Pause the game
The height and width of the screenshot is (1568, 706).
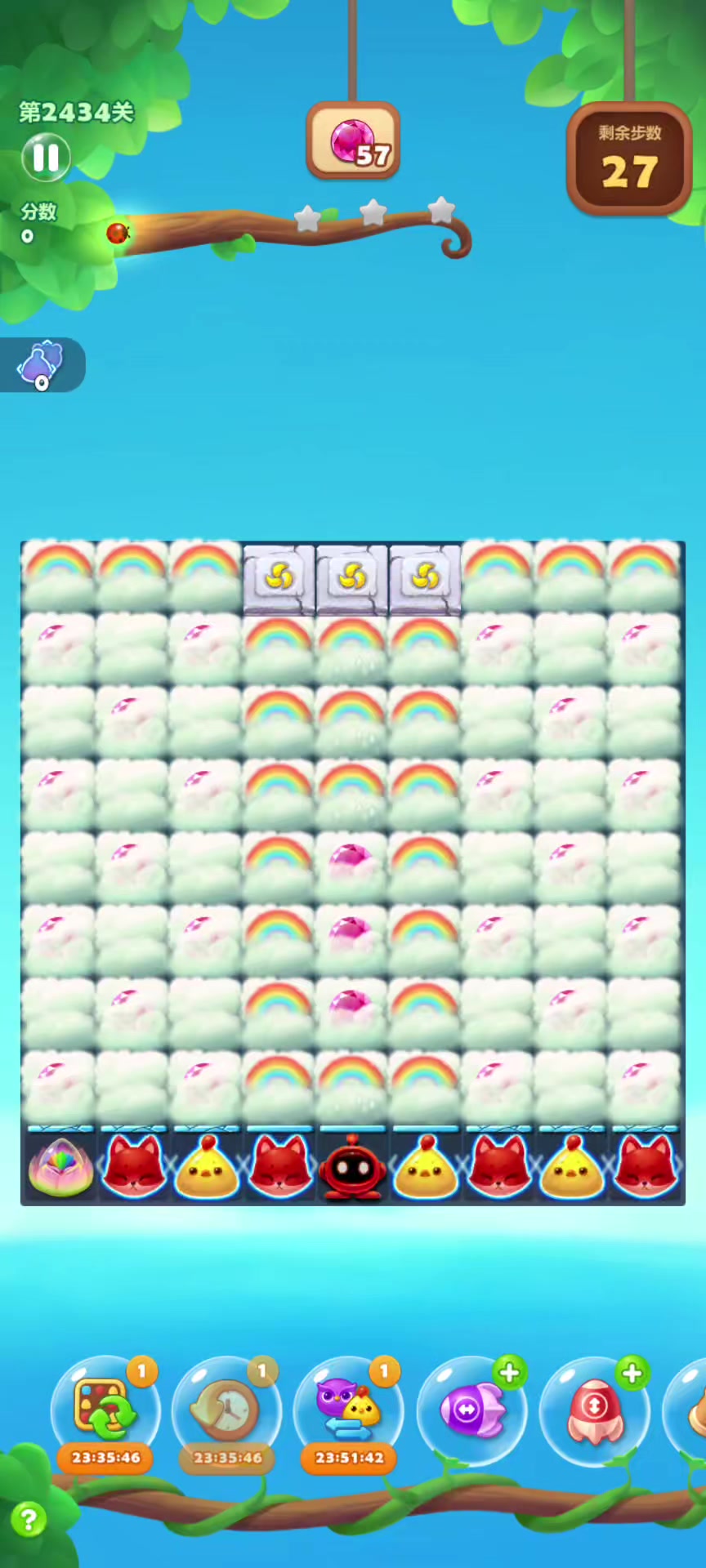[x=46, y=157]
